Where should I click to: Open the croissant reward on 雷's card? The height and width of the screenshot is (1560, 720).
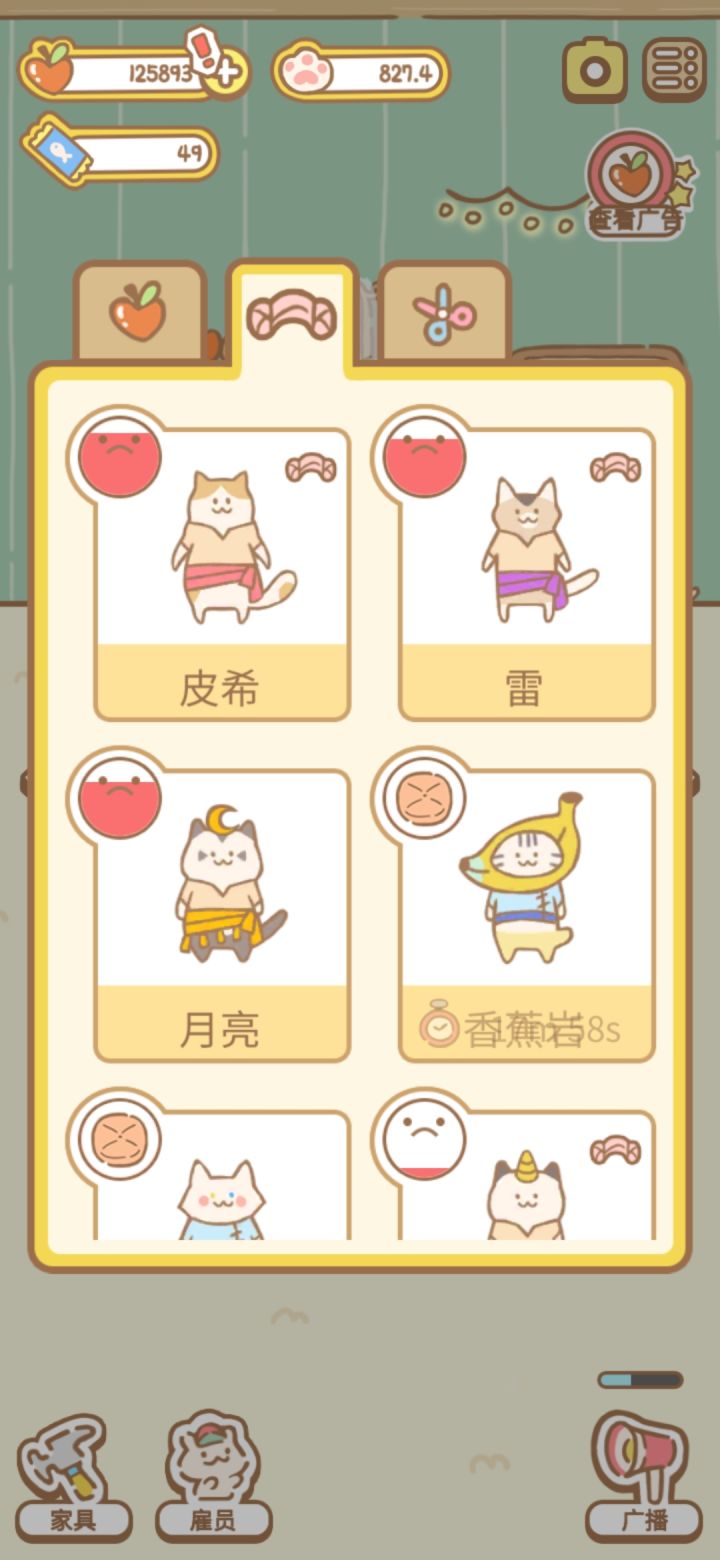click(616, 467)
